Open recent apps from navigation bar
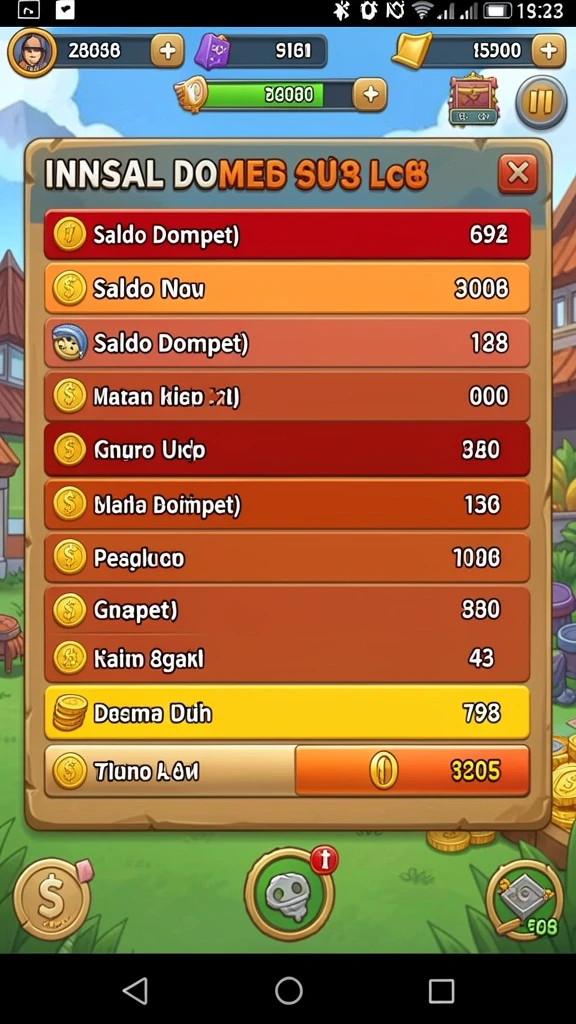 (x=441, y=991)
